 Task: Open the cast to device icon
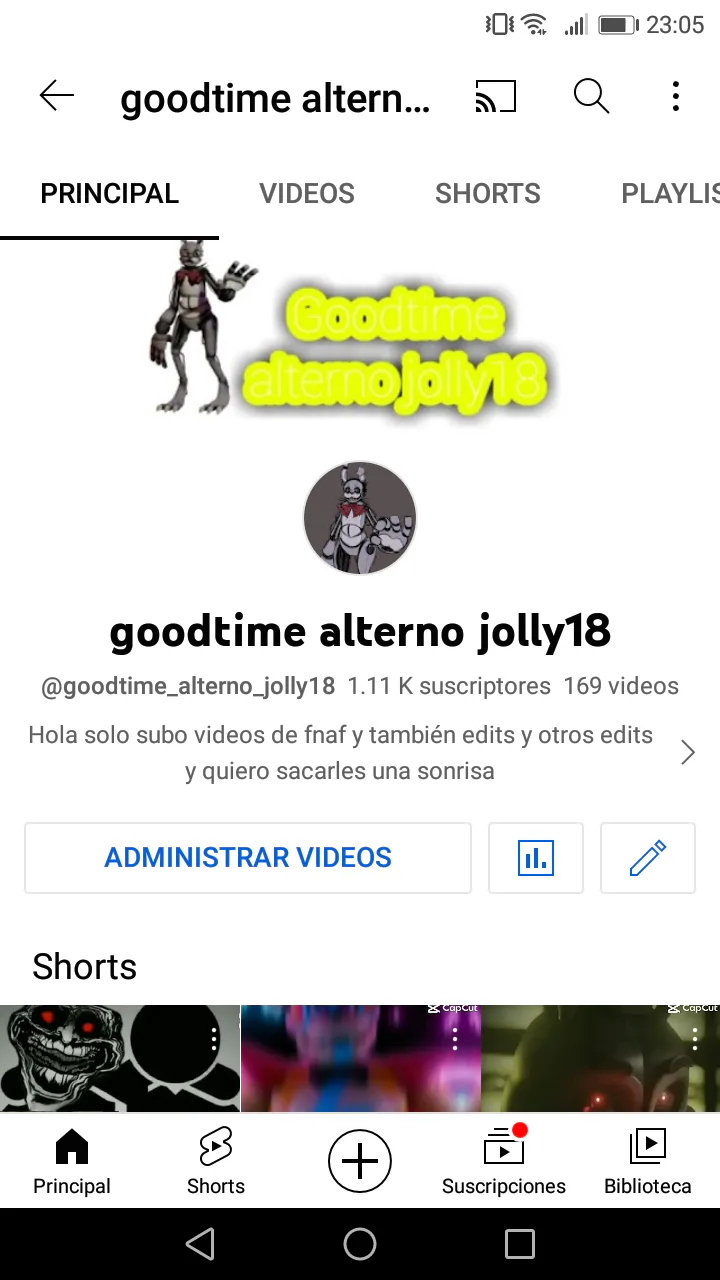pyautogui.click(x=495, y=97)
